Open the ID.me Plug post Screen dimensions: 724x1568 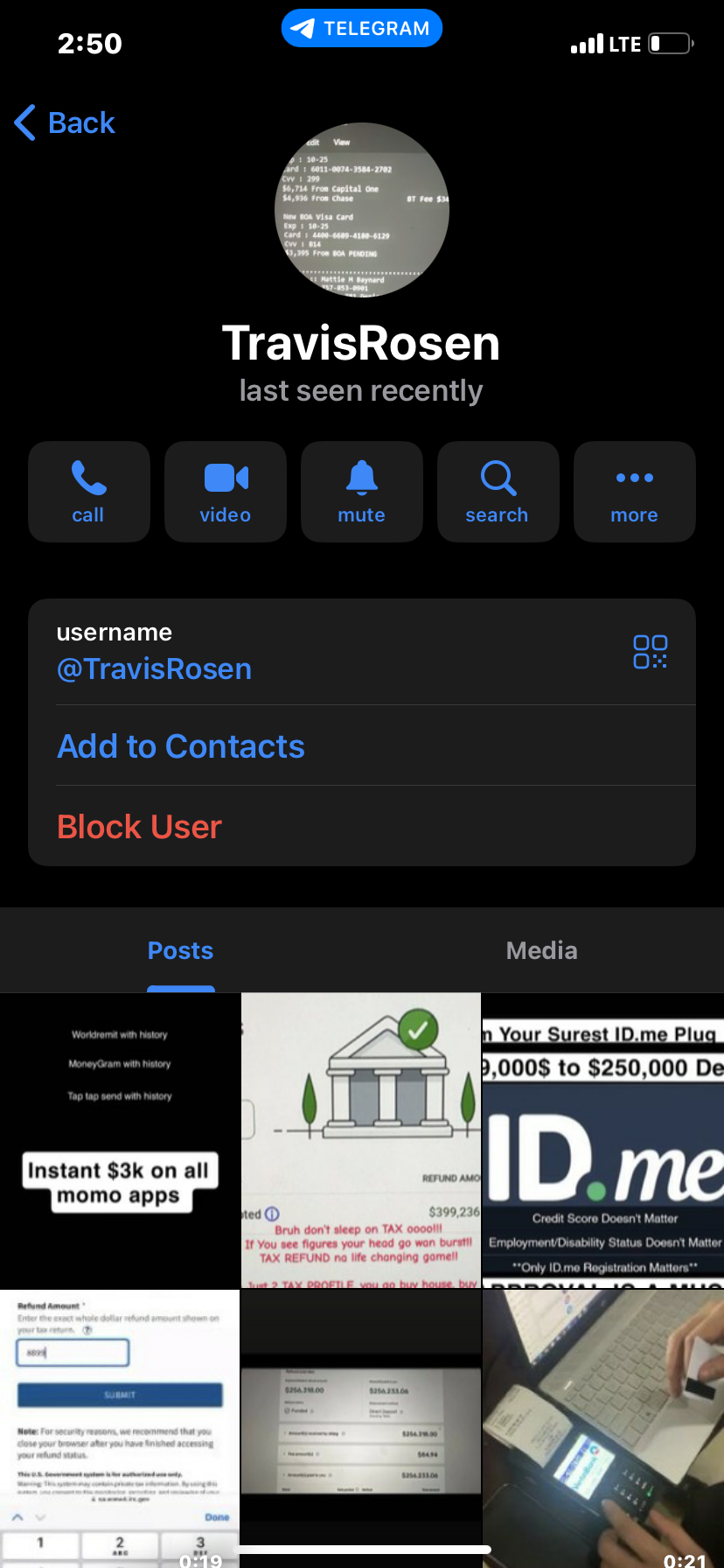[603, 1140]
